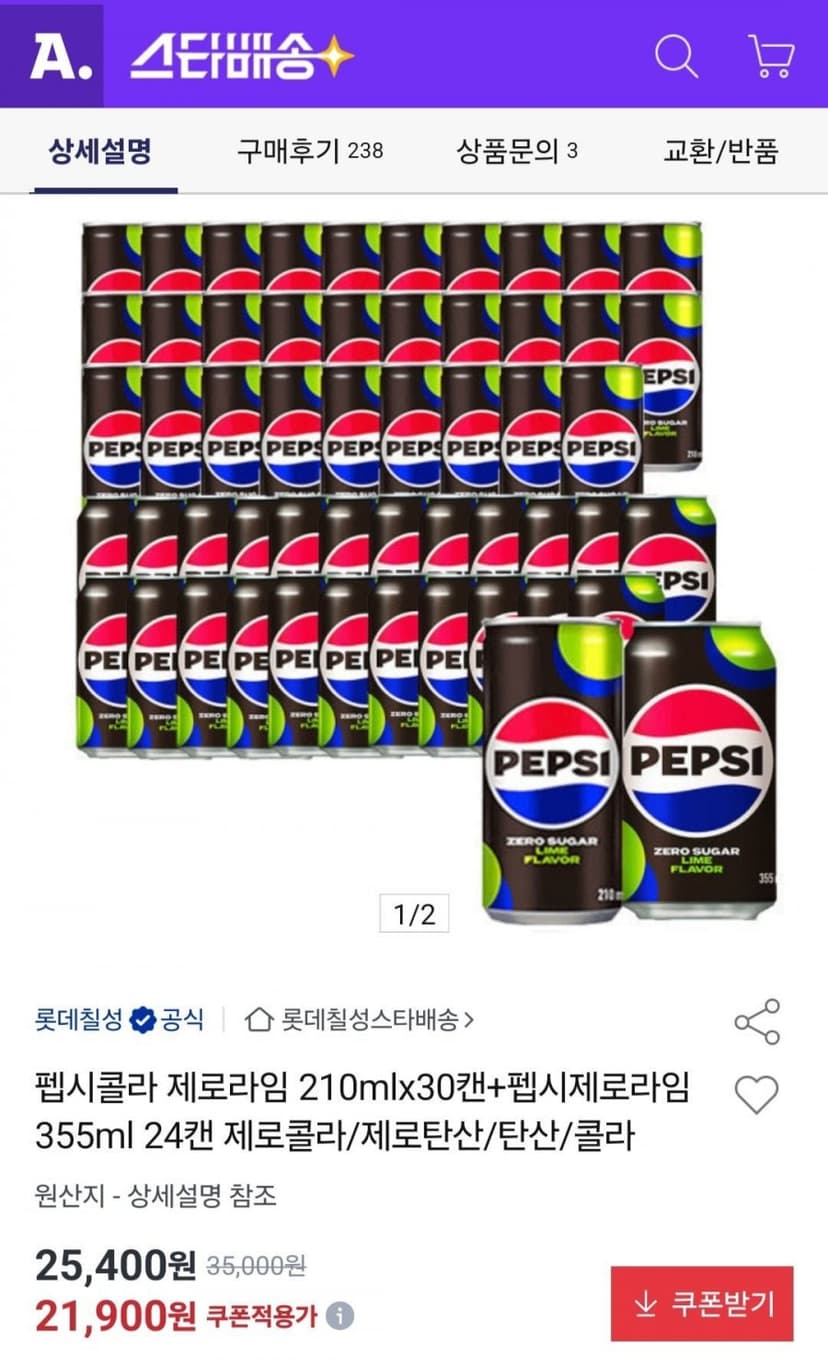Open the 롯데칠성 공식 brand link
This screenshot has width=828, height=1365.
119,1020
